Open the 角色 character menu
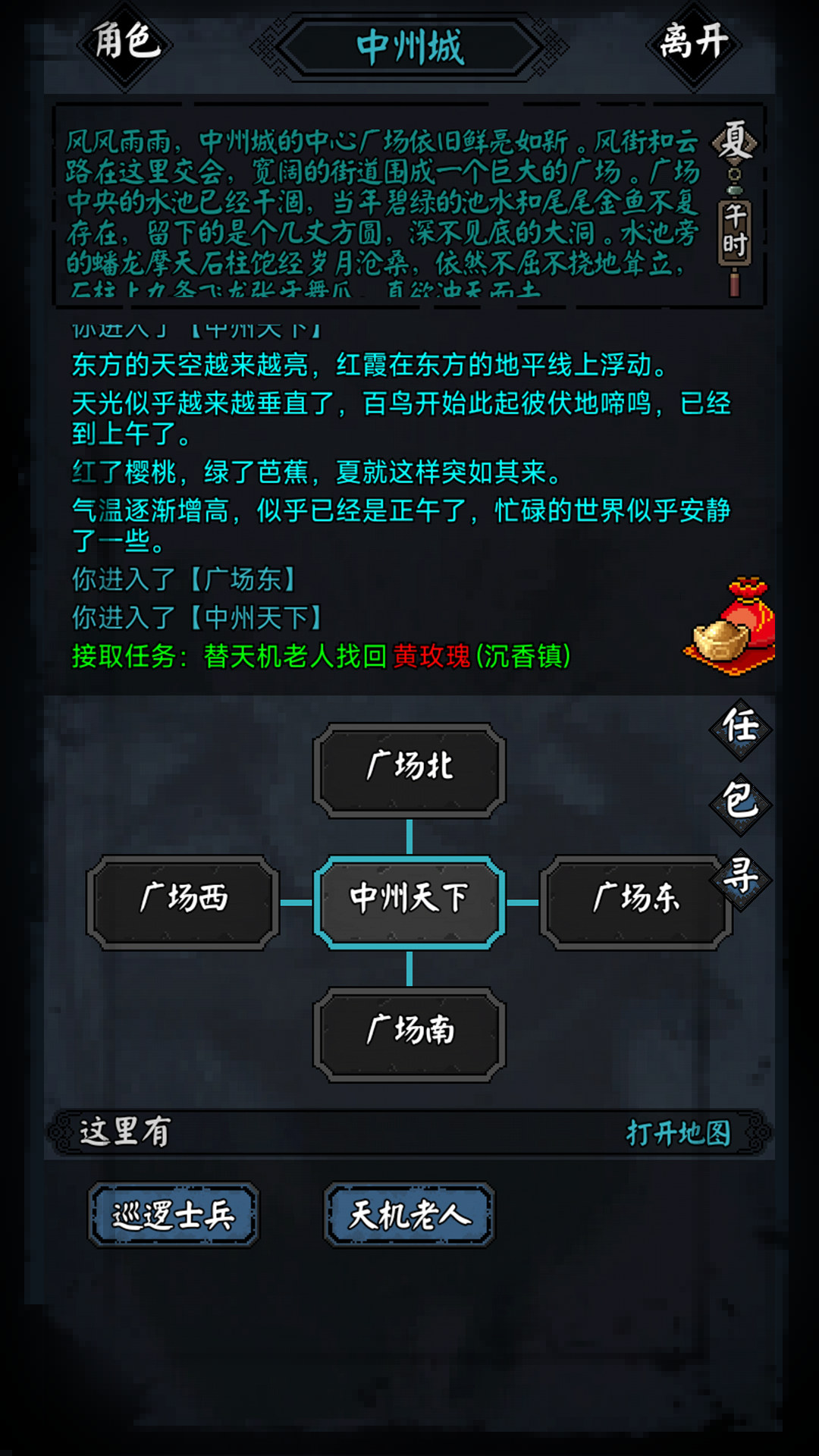This screenshot has width=819, height=1456. [x=126, y=43]
